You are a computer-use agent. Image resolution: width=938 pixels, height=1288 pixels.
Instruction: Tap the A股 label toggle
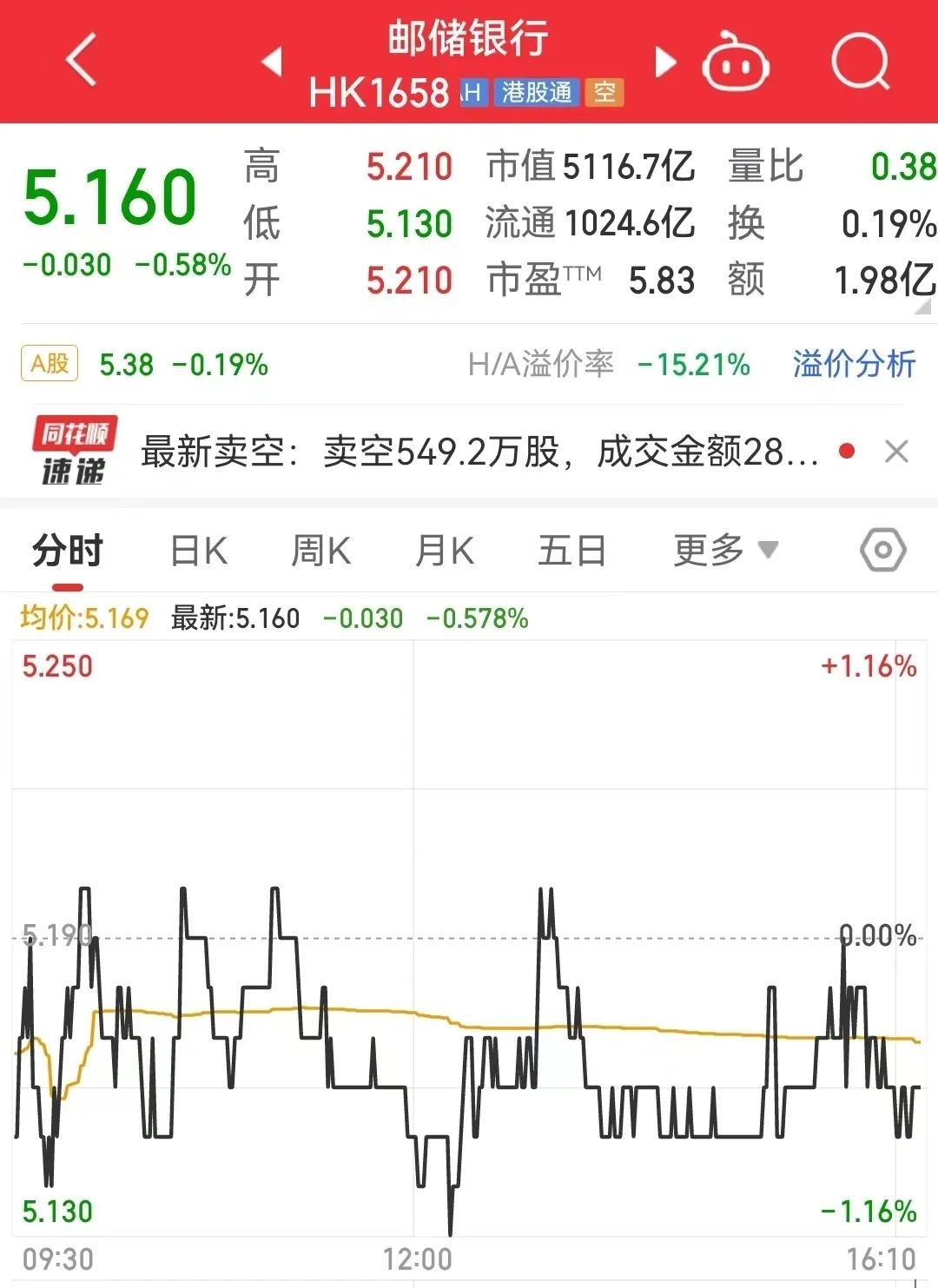pyautogui.click(x=48, y=364)
